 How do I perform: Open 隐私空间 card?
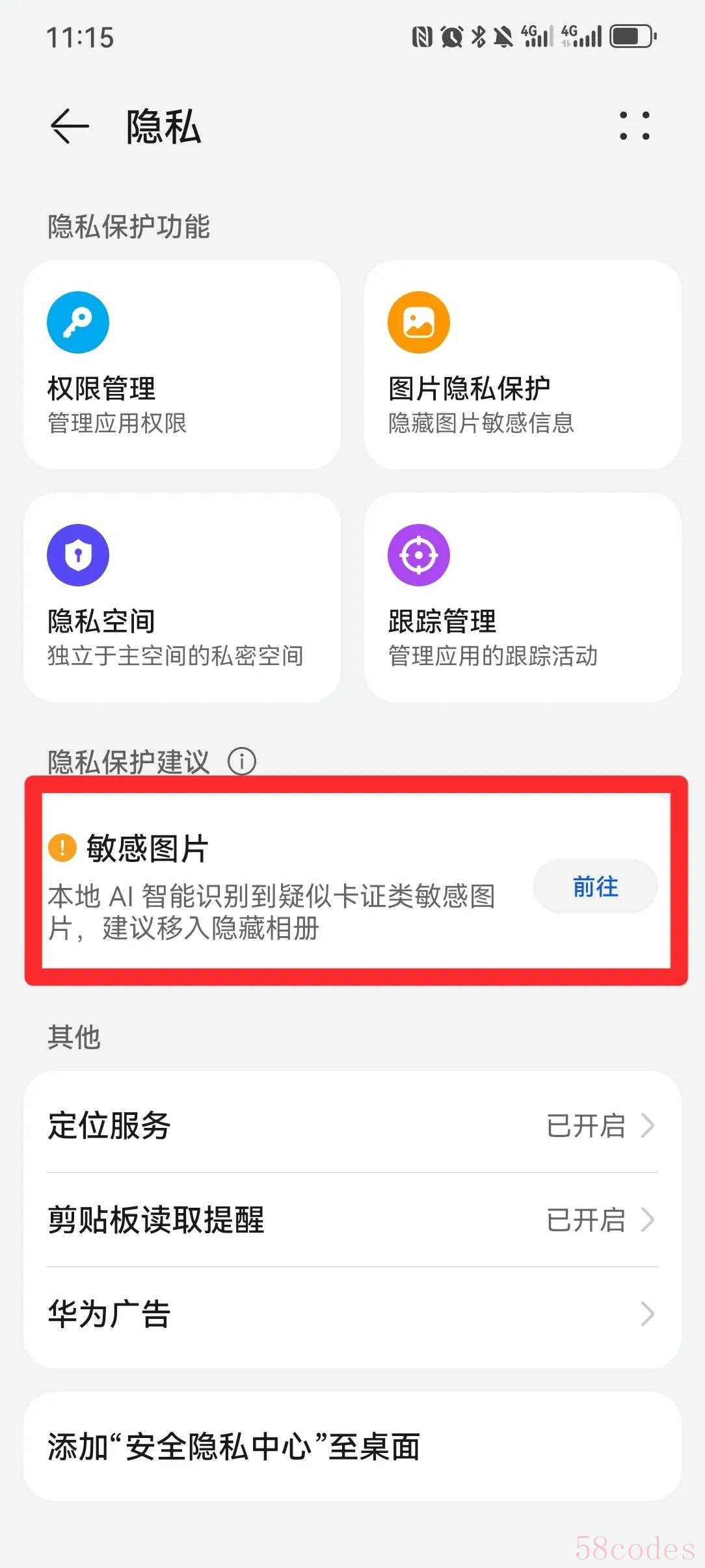click(182, 597)
